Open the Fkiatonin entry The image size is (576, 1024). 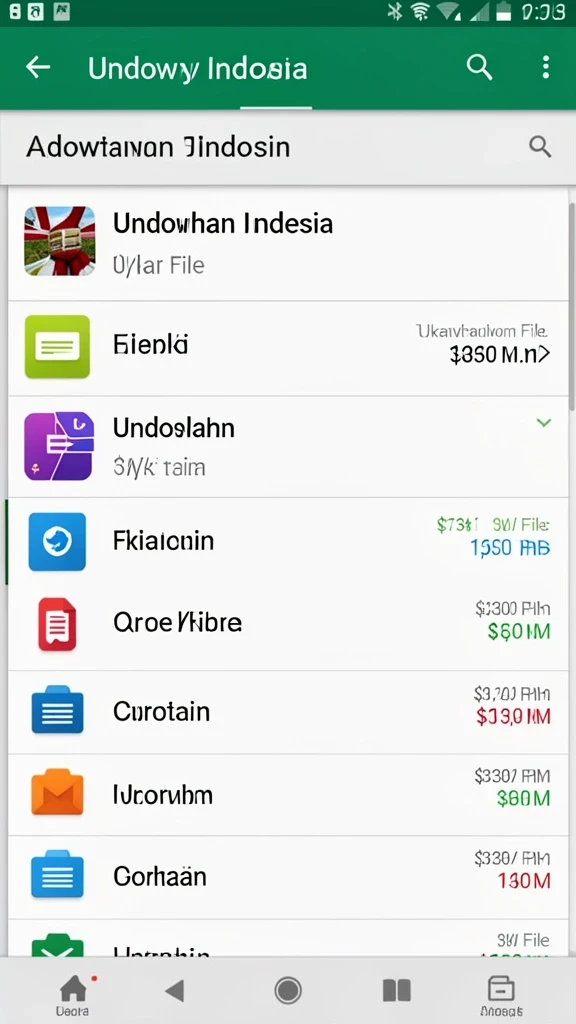288,542
